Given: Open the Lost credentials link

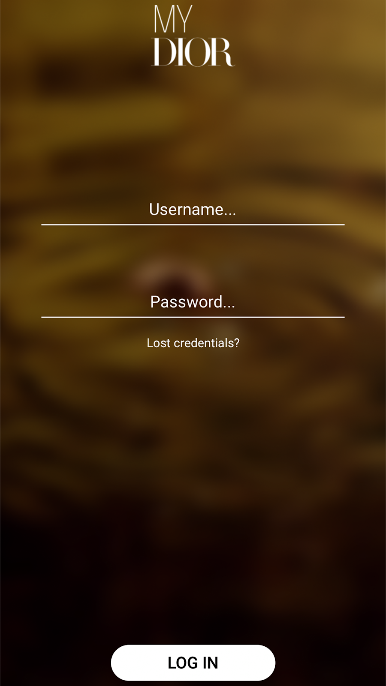Looking at the screenshot, I should pyautogui.click(x=193, y=343).
